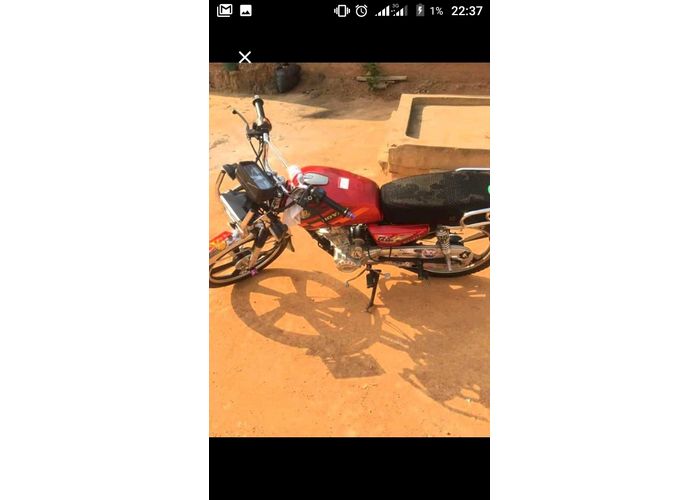This screenshot has width=700, height=500.
Task: Close the full-screen motorcycle photo viewer
Action: click(245, 57)
